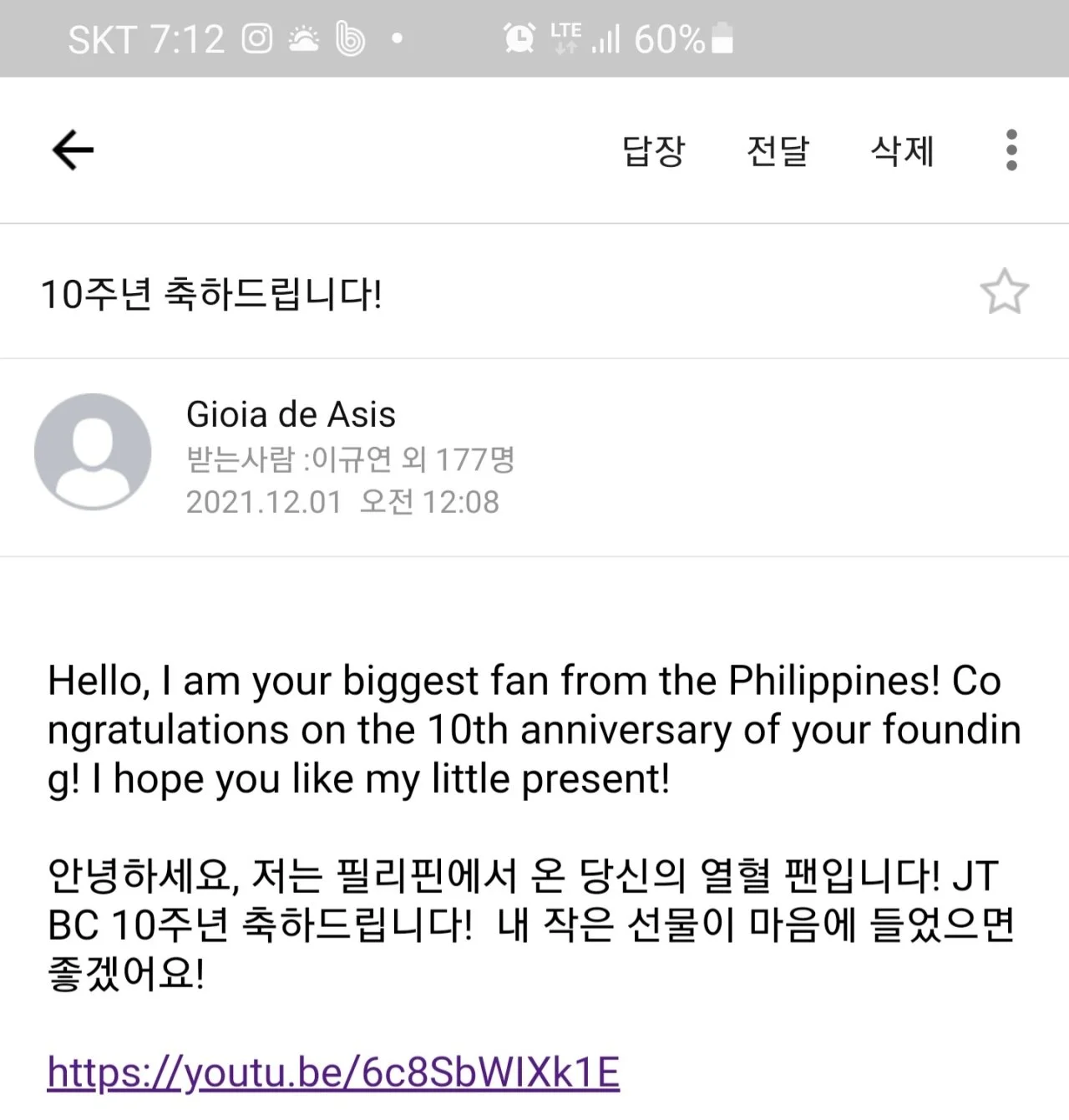Screen dimensions: 1069x1120
Task: View sender Gioia de Asis's profile avatar
Action: point(93,452)
